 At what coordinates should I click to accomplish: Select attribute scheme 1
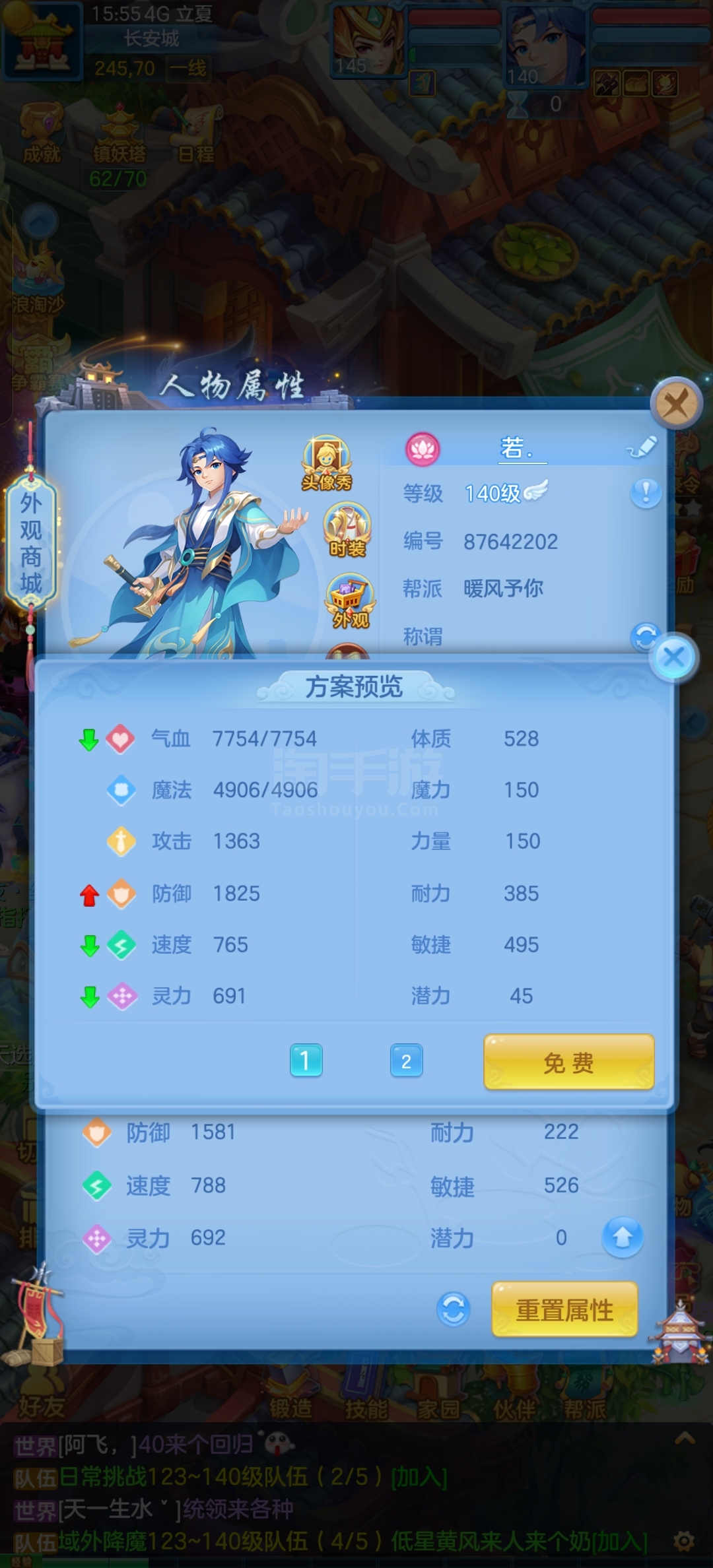tap(306, 1061)
